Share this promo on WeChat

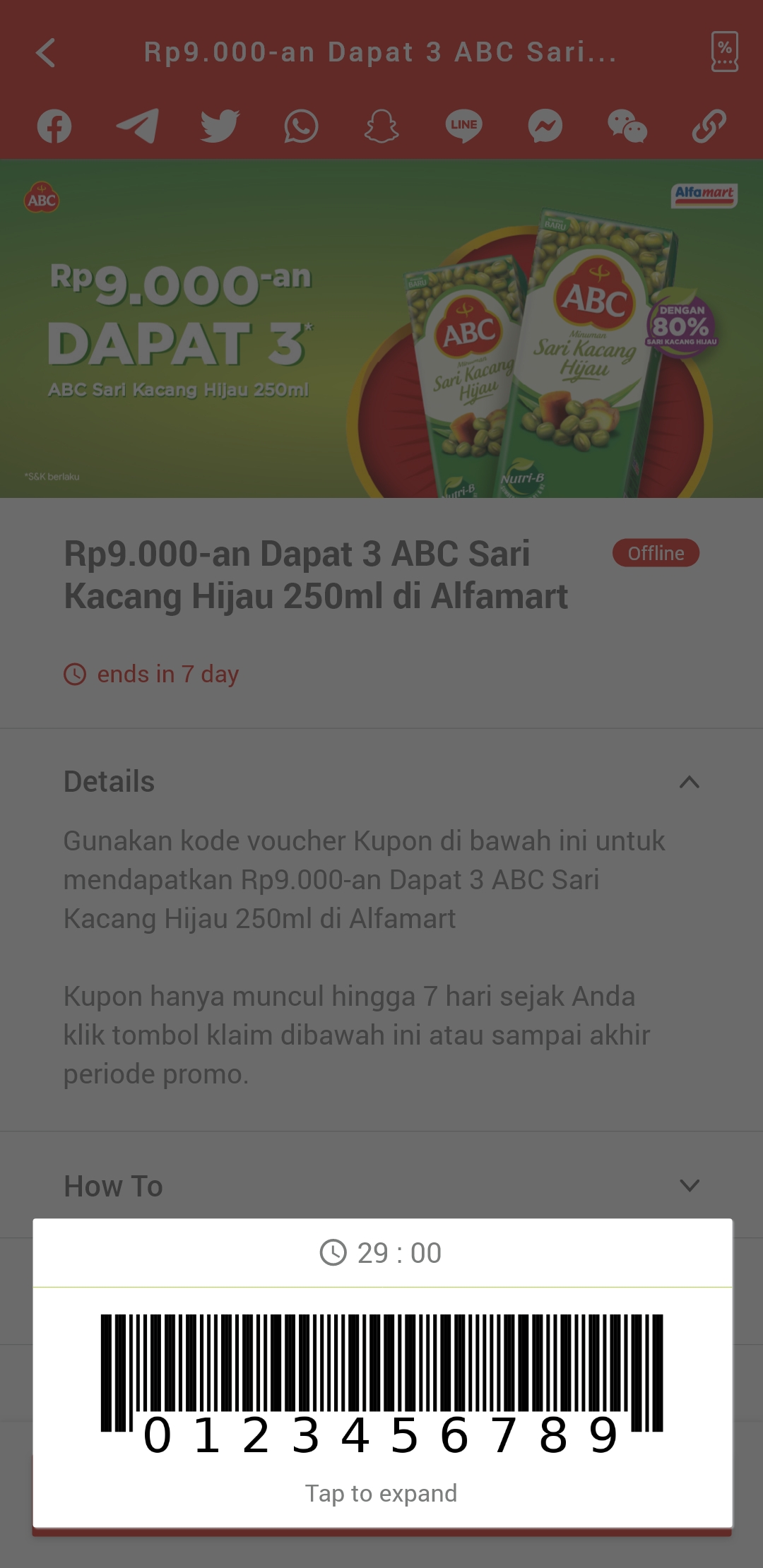(627, 126)
